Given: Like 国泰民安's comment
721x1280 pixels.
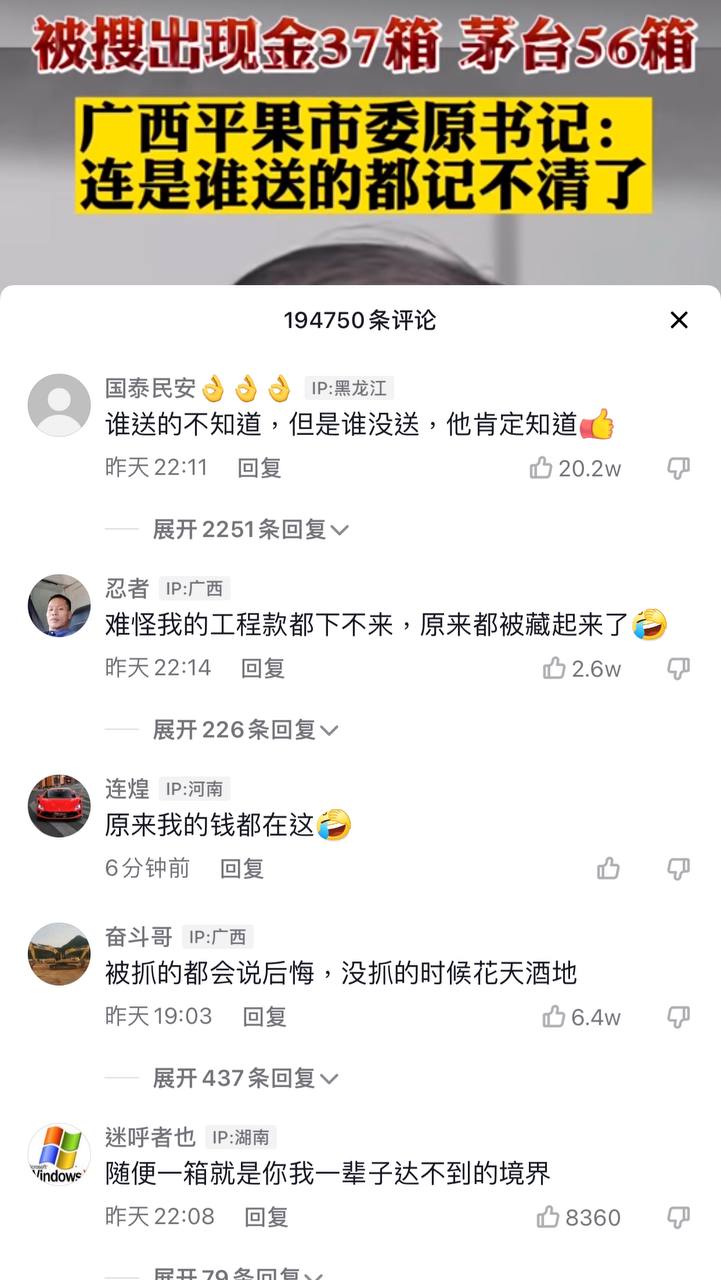Looking at the screenshot, I should [x=575, y=468].
